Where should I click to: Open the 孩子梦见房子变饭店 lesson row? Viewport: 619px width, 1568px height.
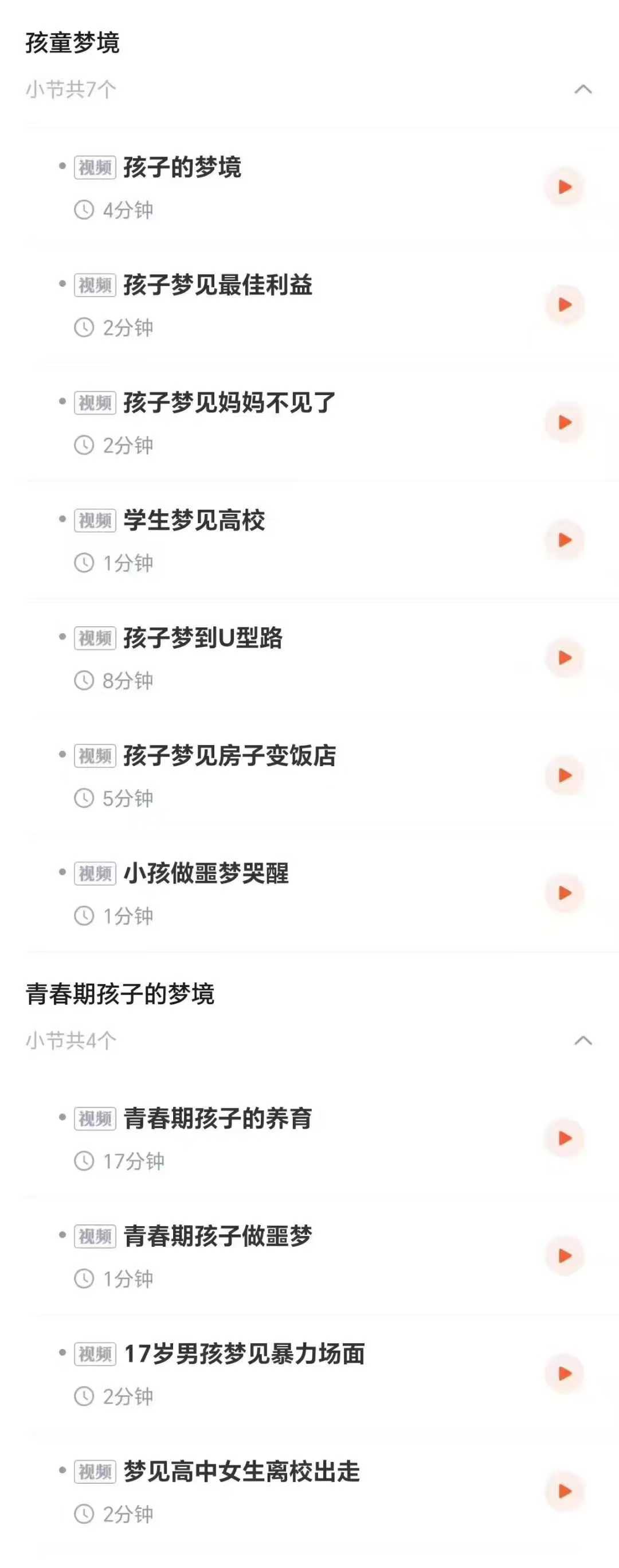coord(229,756)
